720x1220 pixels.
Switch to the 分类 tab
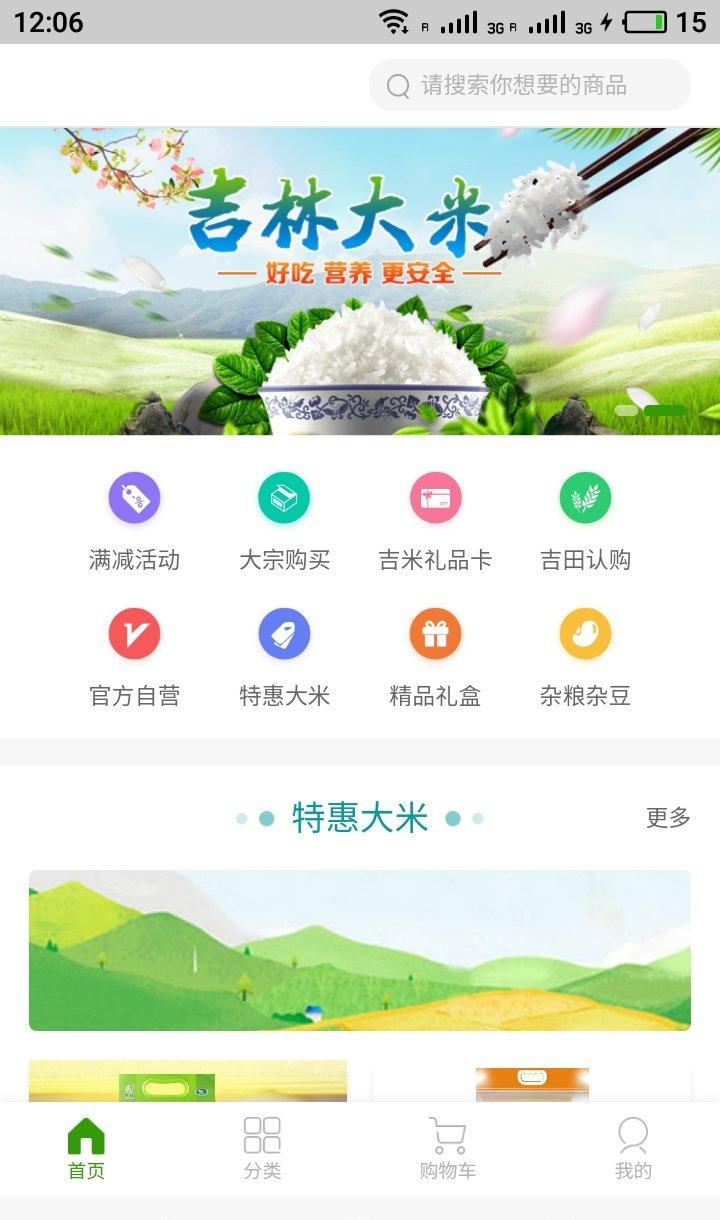tap(262, 1150)
